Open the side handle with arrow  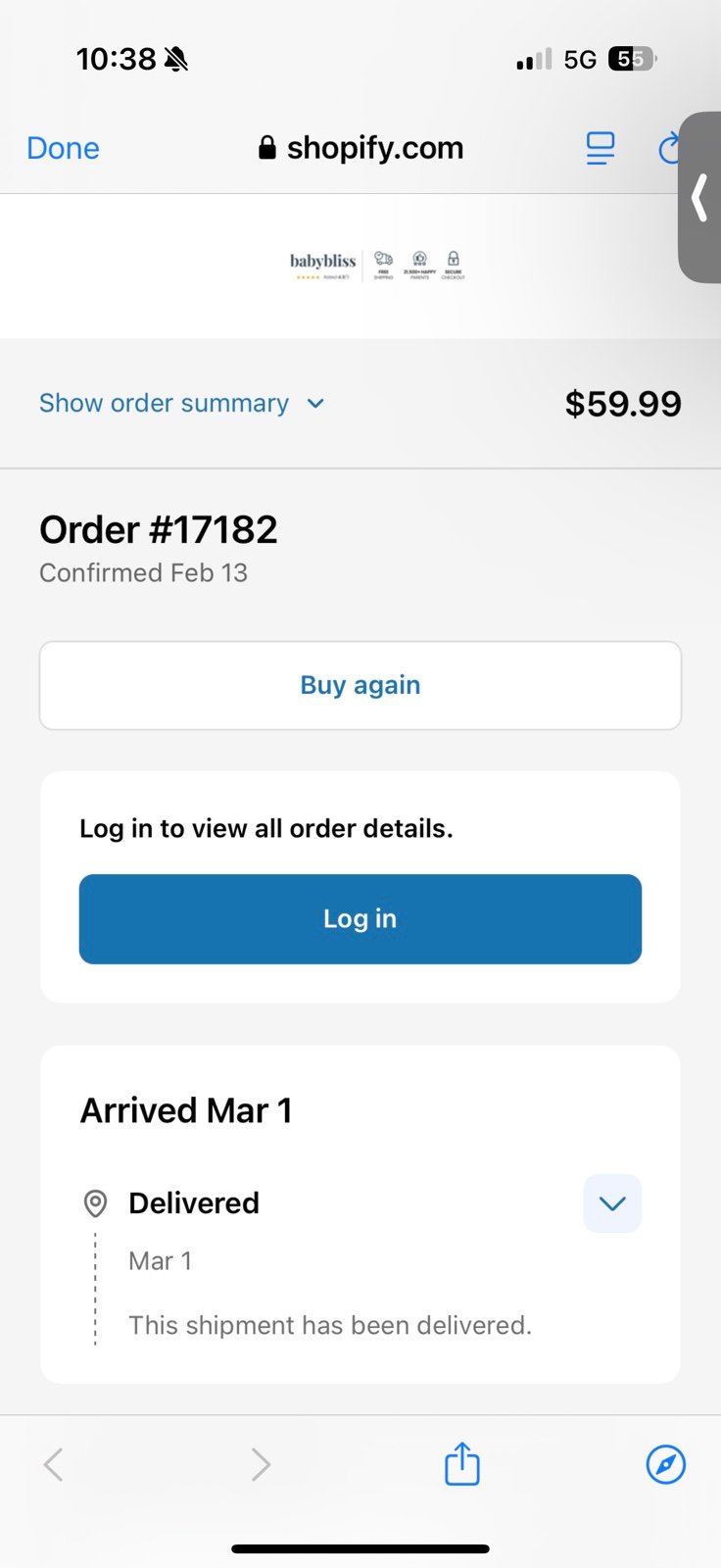699,198
